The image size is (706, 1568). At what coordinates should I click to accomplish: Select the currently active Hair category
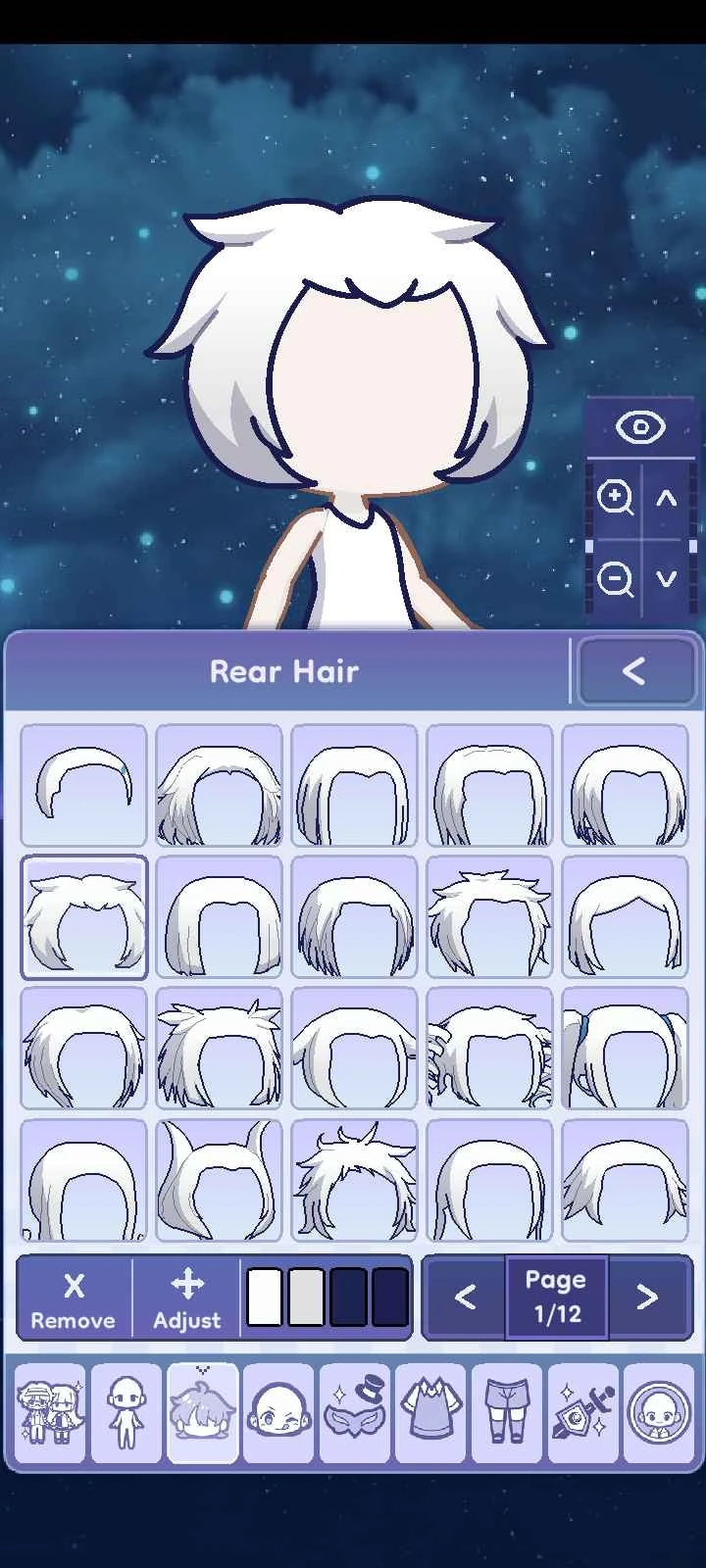[202, 1414]
